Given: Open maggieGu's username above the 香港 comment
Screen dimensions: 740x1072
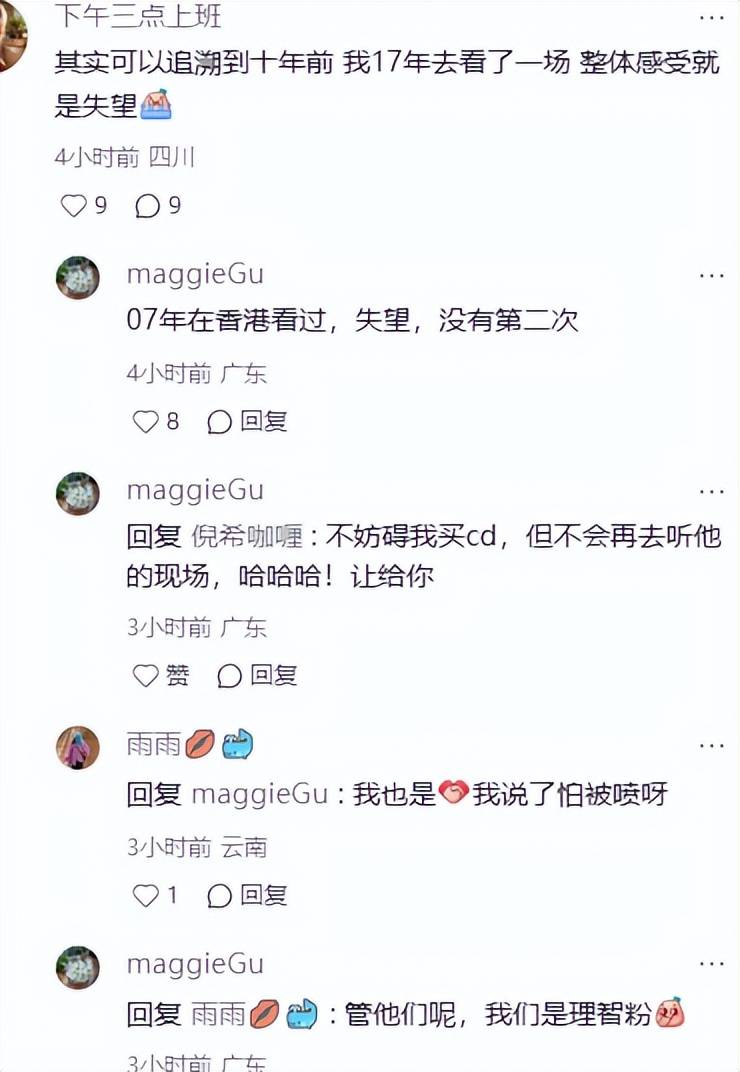Looking at the screenshot, I should [196, 274].
